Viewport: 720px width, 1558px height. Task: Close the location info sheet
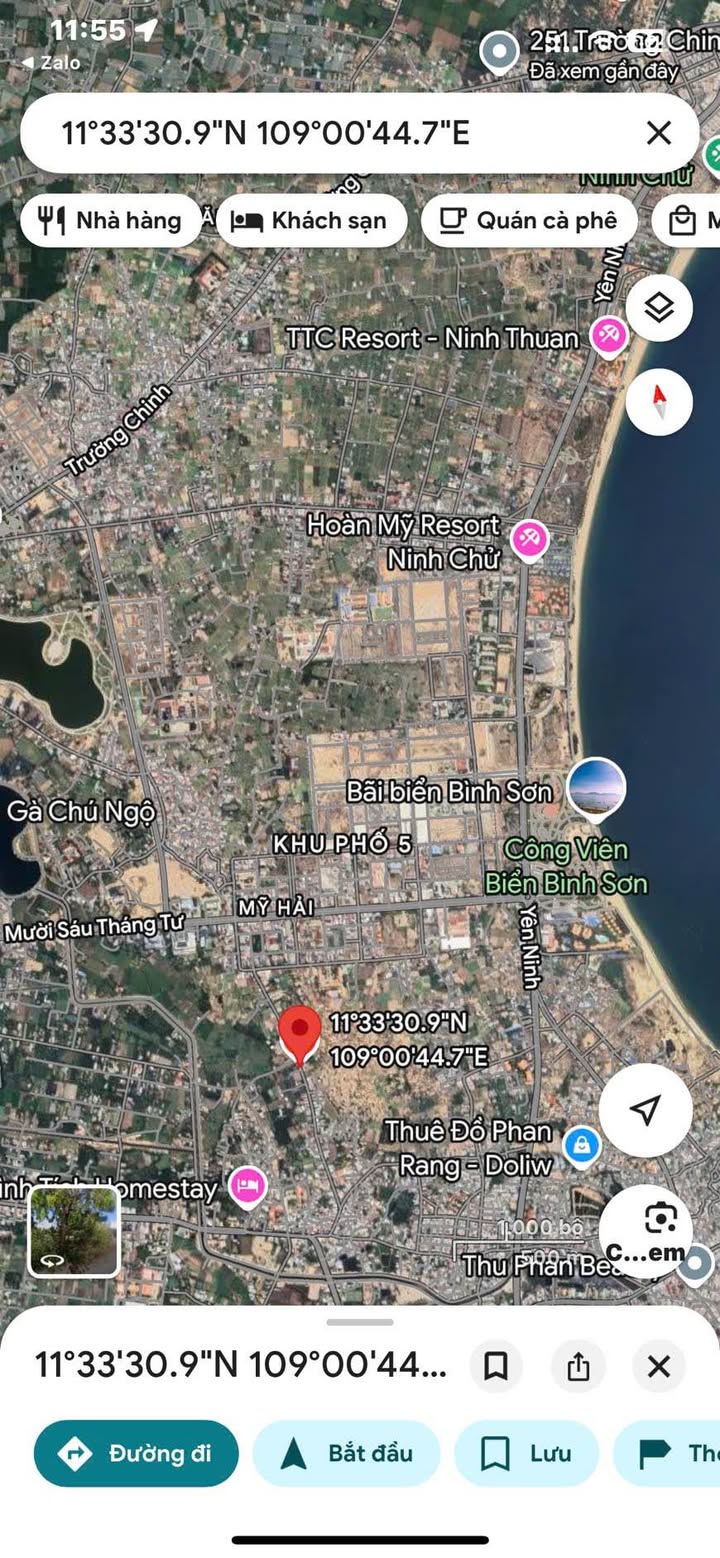point(659,1366)
